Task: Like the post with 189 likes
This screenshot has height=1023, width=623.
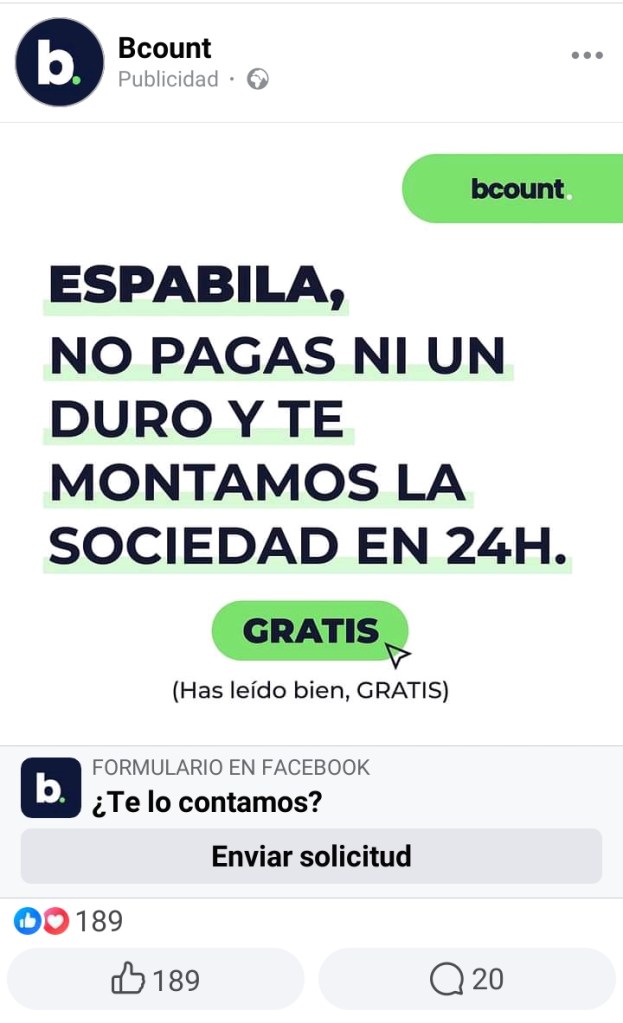Action: coord(155,979)
